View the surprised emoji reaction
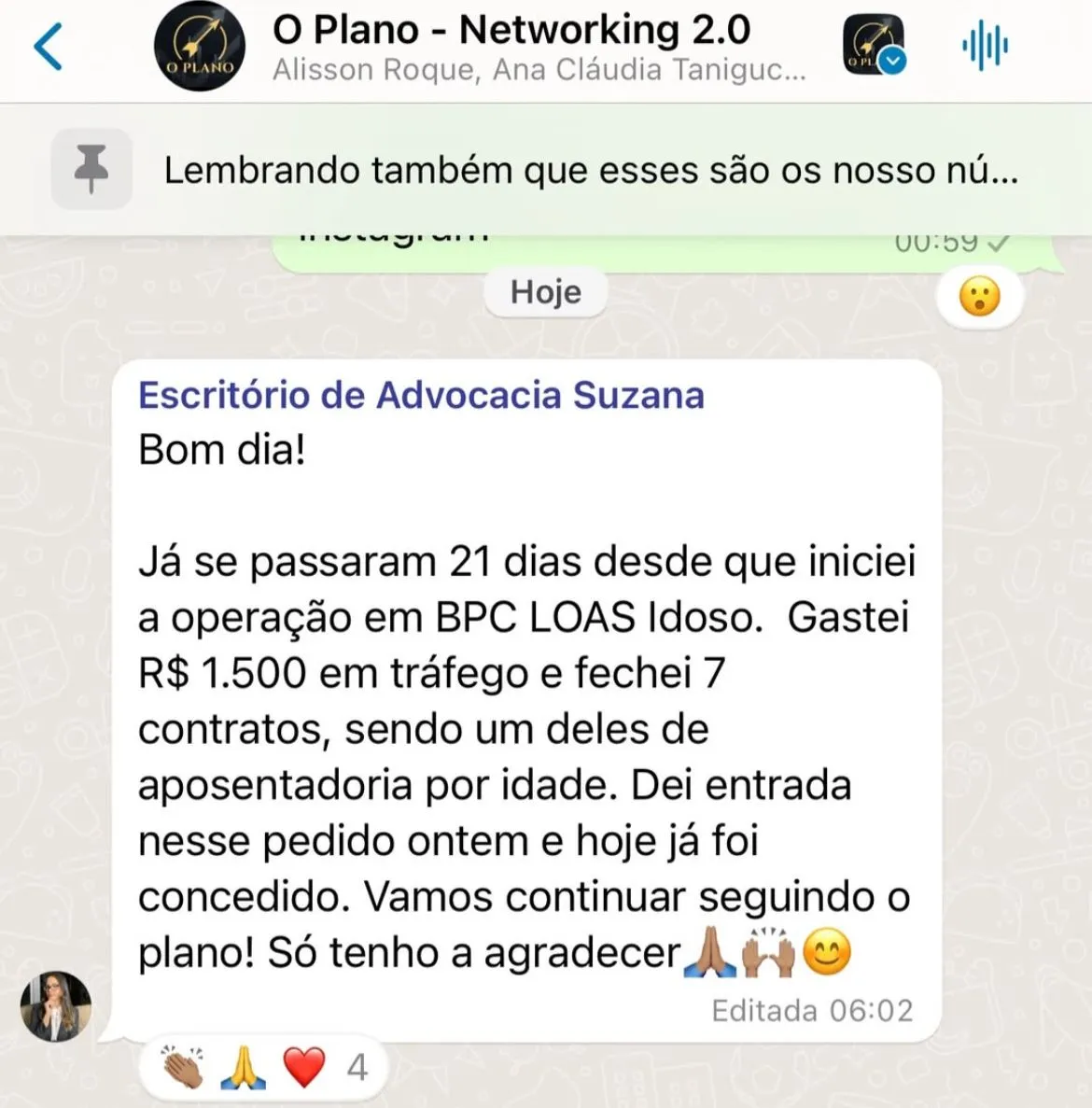The width and height of the screenshot is (1092, 1108). click(979, 298)
